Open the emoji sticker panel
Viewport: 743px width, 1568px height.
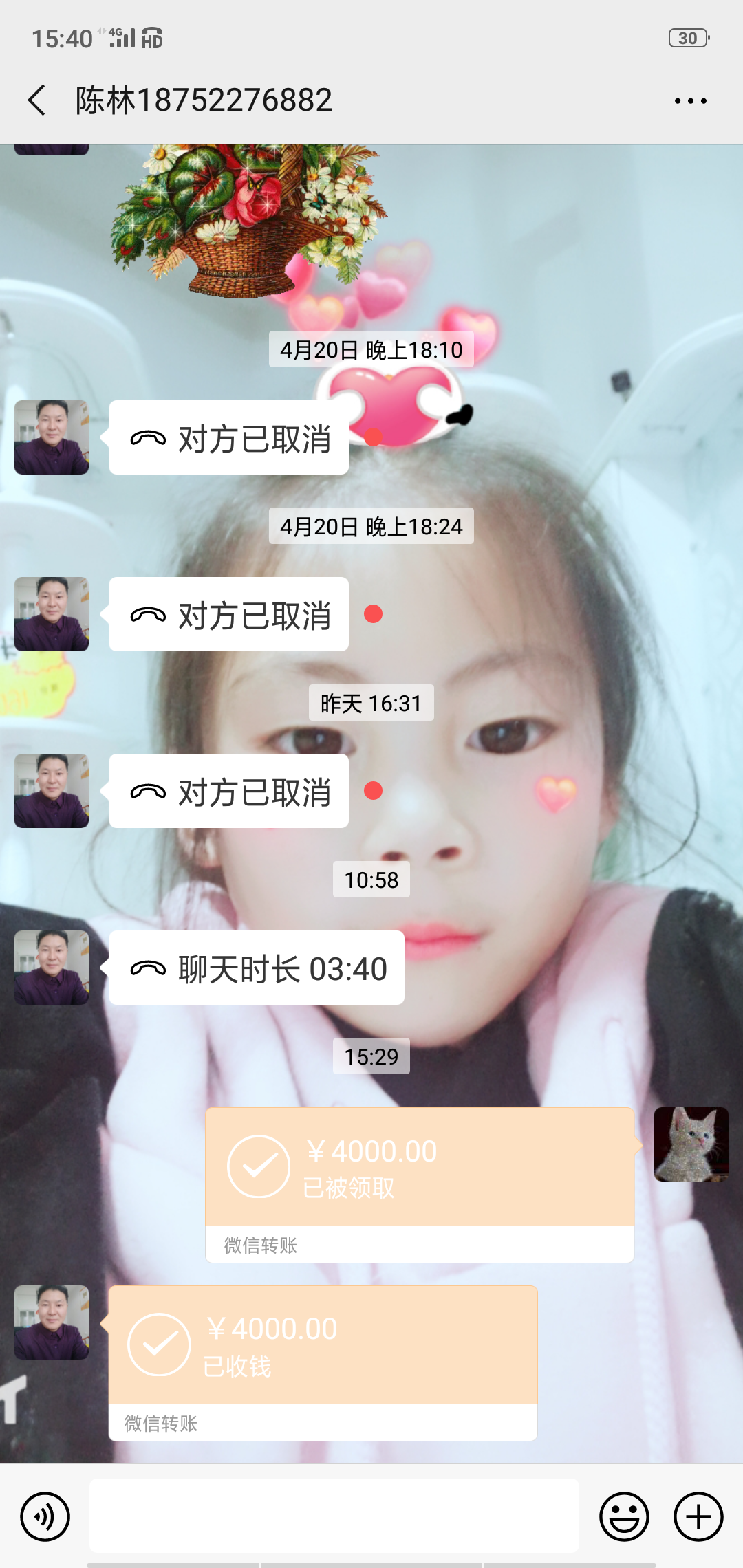[x=624, y=1516]
